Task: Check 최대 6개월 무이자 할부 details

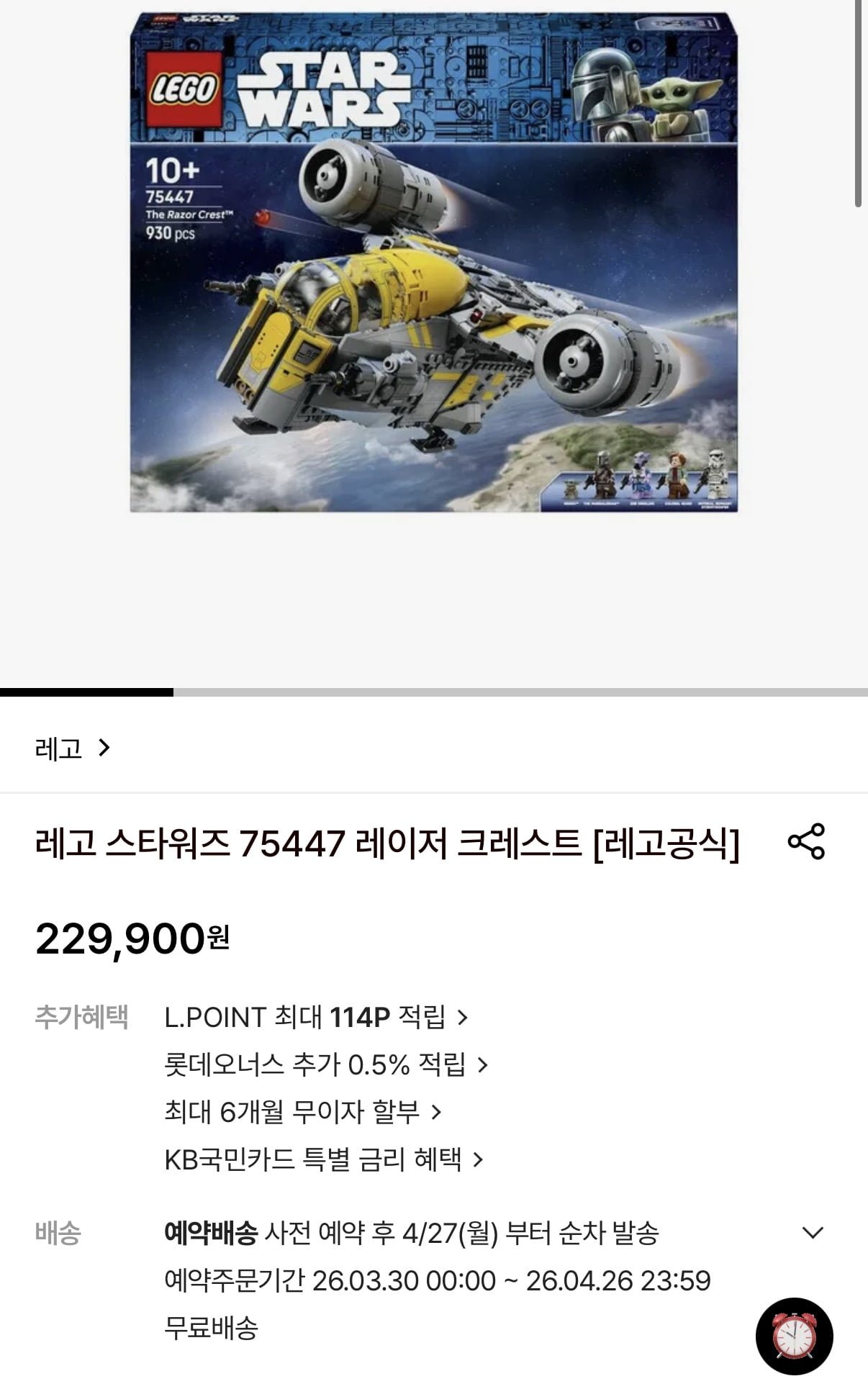Action: click(x=302, y=1112)
